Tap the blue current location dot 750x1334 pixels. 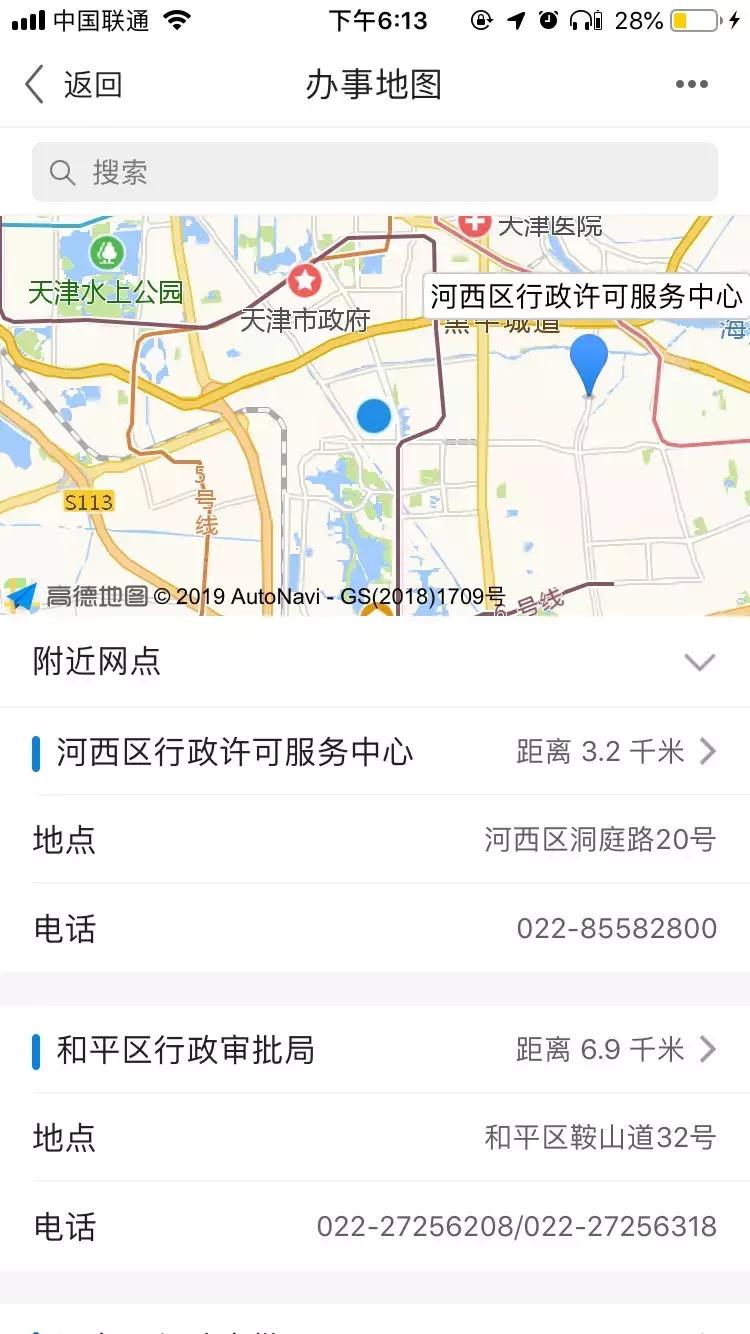click(x=372, y=416)
